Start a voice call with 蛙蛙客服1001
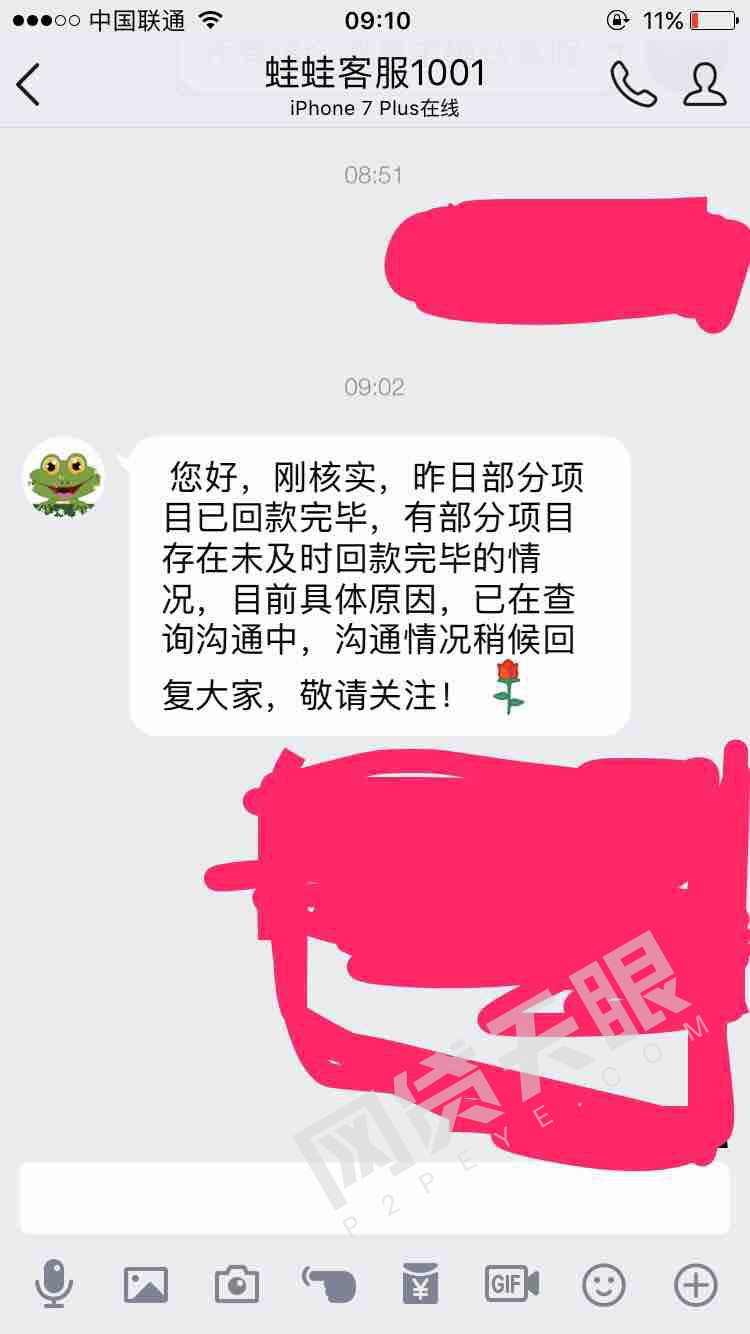Viewport: 750px width, 1334px height. 633,84
